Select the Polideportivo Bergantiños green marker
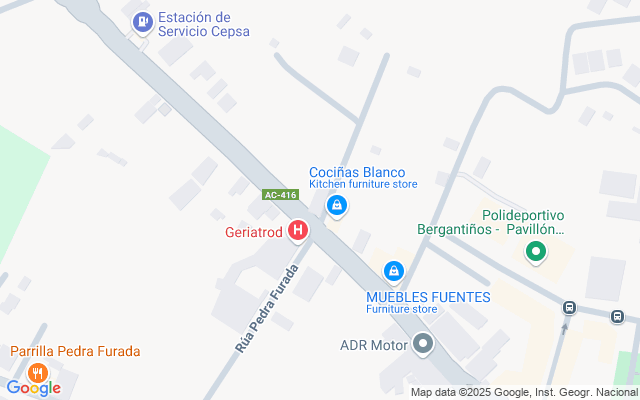 (536, 252)
